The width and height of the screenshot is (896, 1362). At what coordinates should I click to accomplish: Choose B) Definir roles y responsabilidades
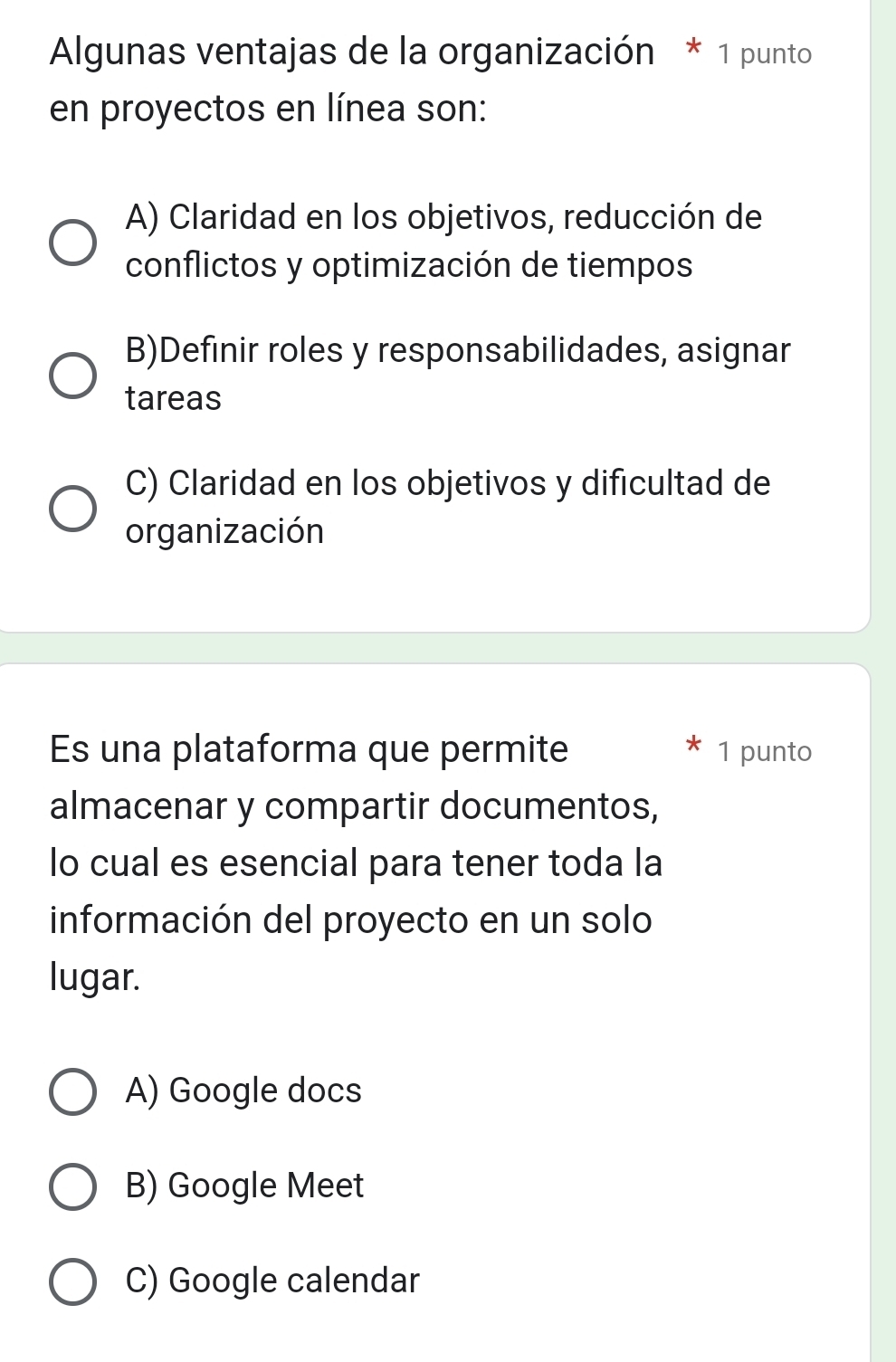coord(72,375)
